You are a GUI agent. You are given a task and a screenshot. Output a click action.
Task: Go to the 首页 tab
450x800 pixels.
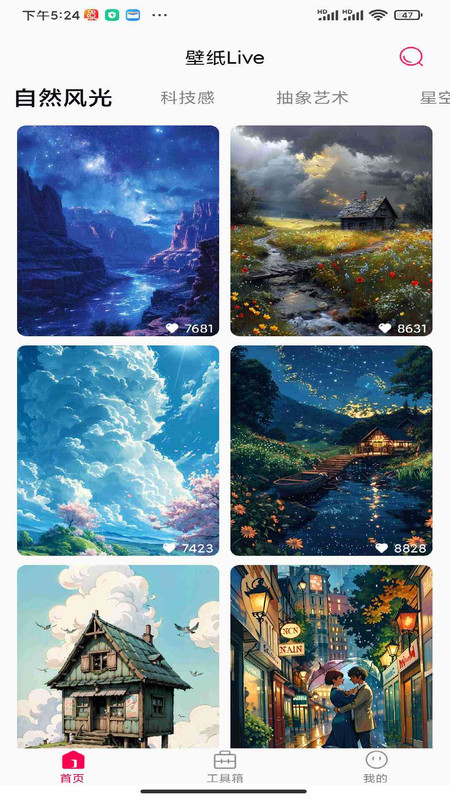click(x=72, y=767)
